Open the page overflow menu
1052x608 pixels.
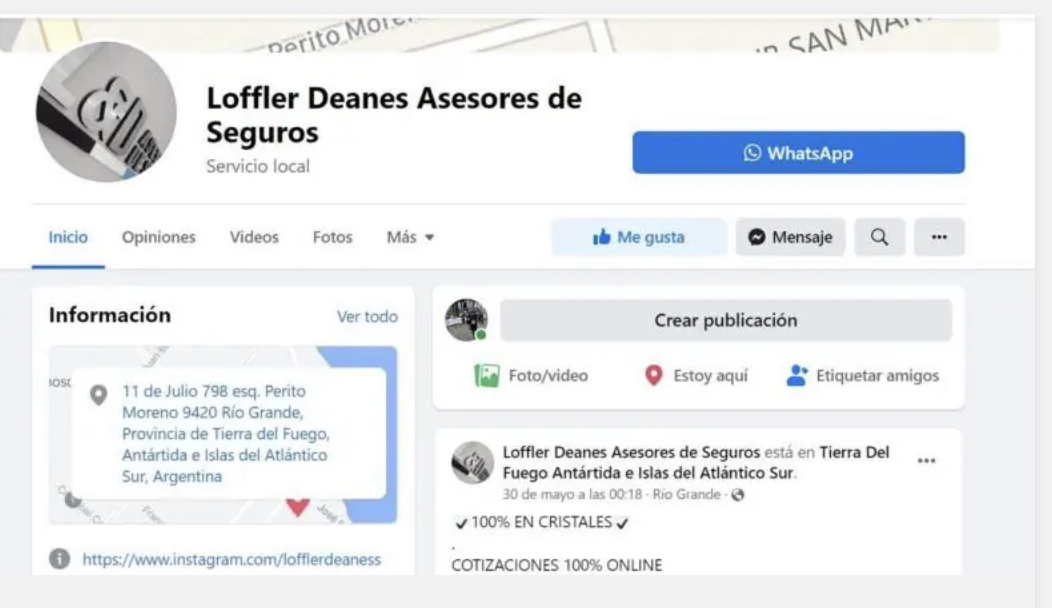pyautogui.click(x=938, y=237)
